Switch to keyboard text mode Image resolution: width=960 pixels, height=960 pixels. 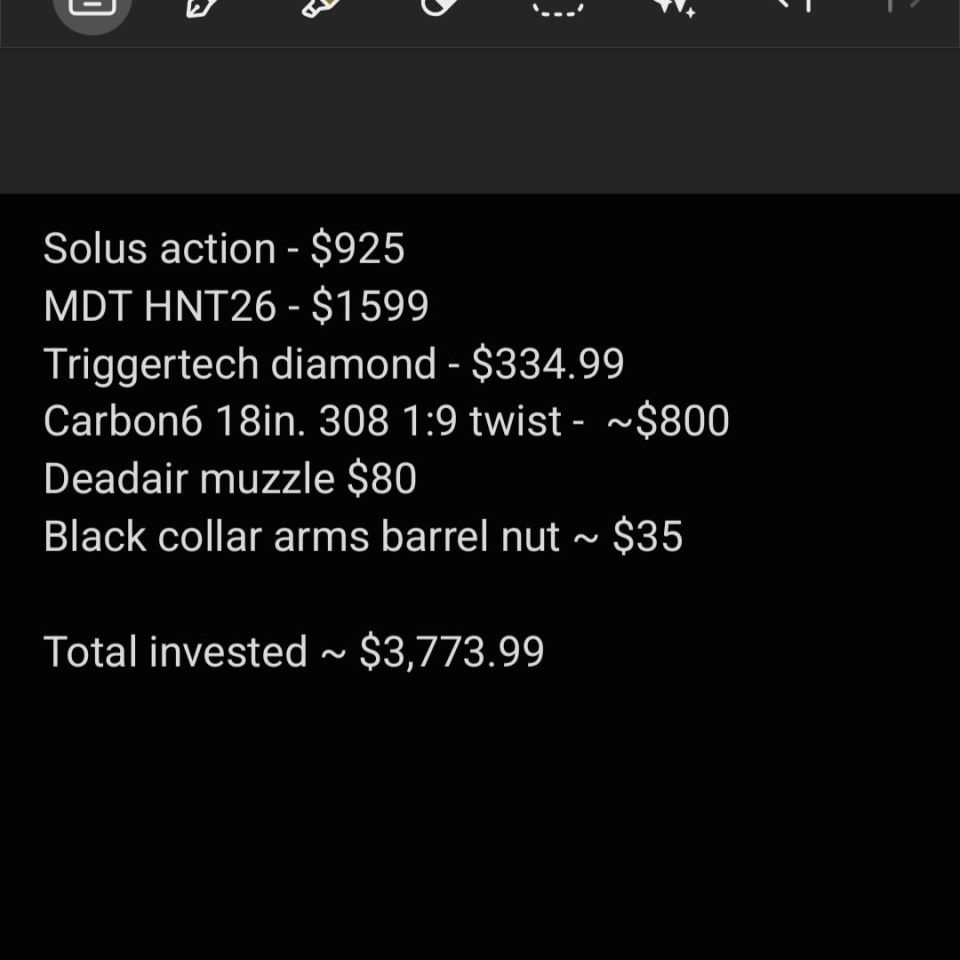[x=92, y=8]
